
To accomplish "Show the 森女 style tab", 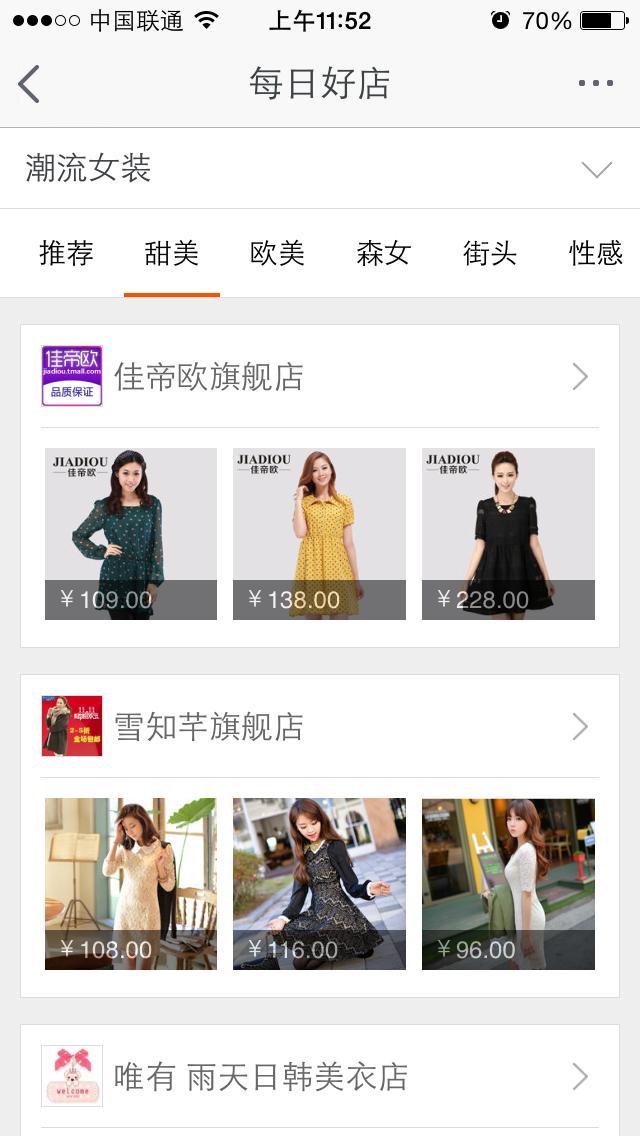I will pyautogui.click(x=383, y=253).
